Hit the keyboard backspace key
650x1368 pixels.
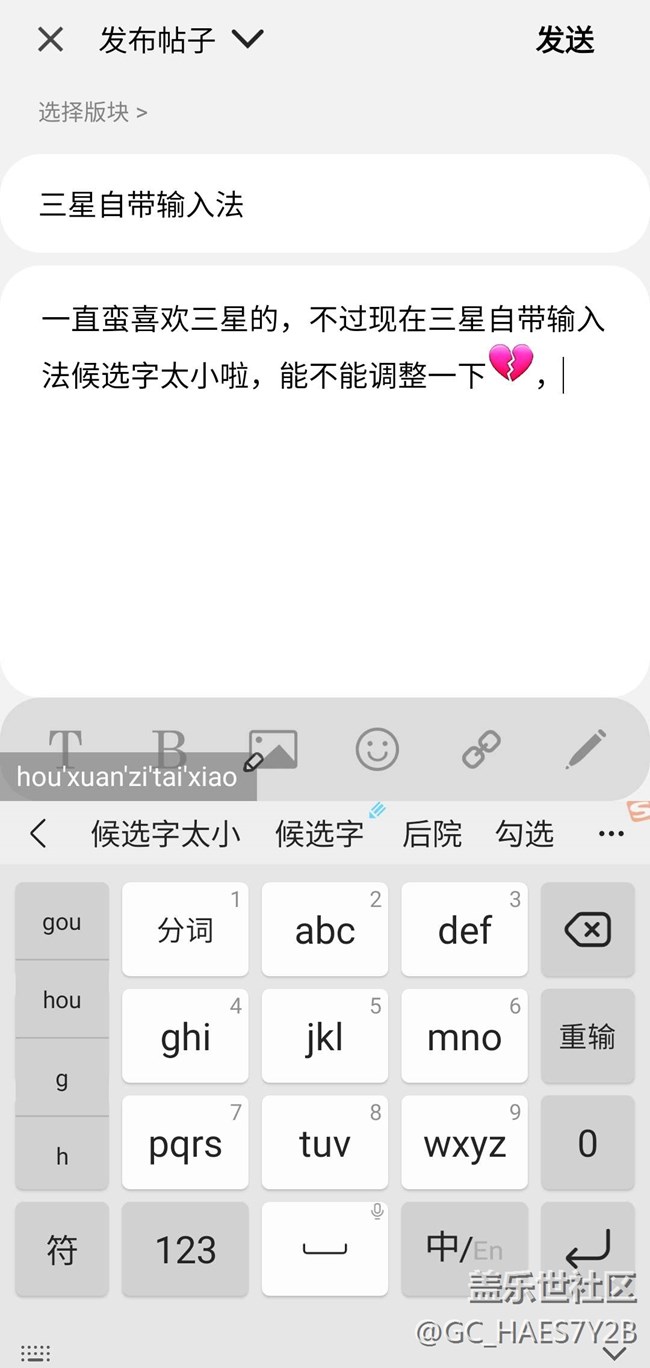(587, 930)
